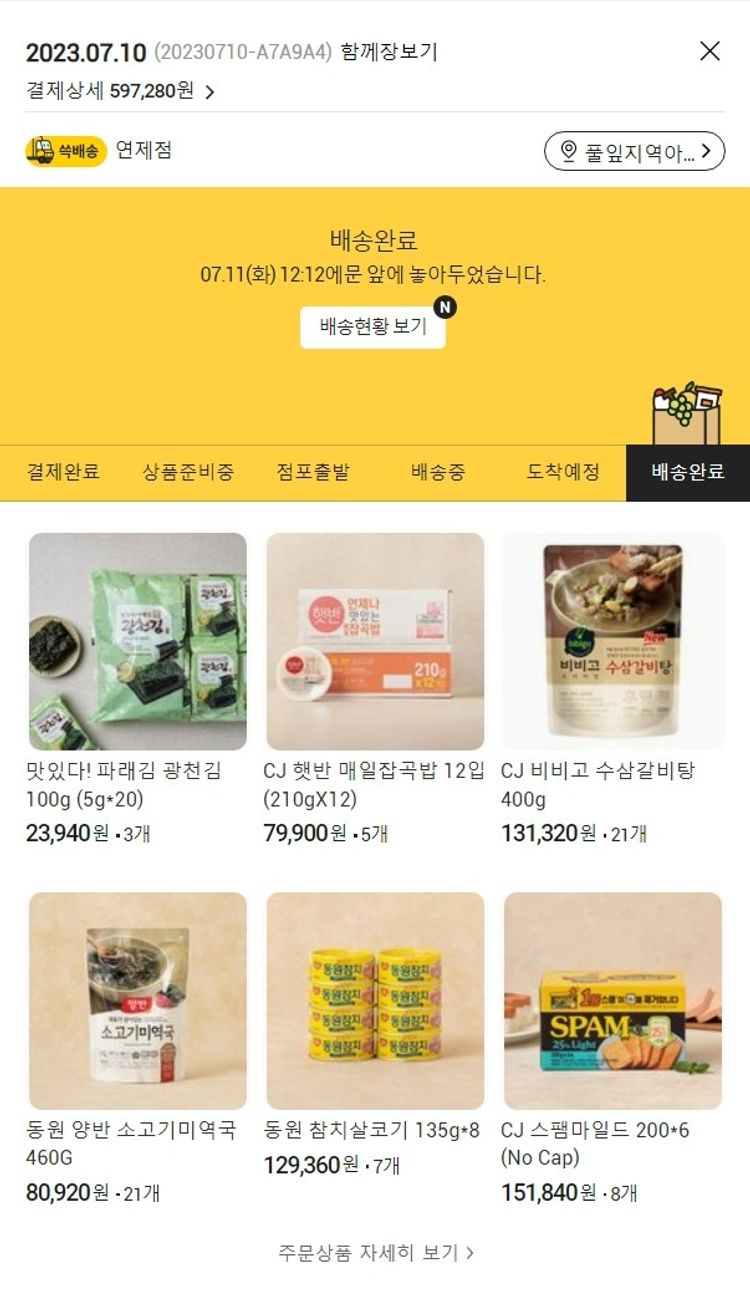Tap the 배송현황 보기 button
This screenshot has width=750, height=1289.
(x=373, y=327)
